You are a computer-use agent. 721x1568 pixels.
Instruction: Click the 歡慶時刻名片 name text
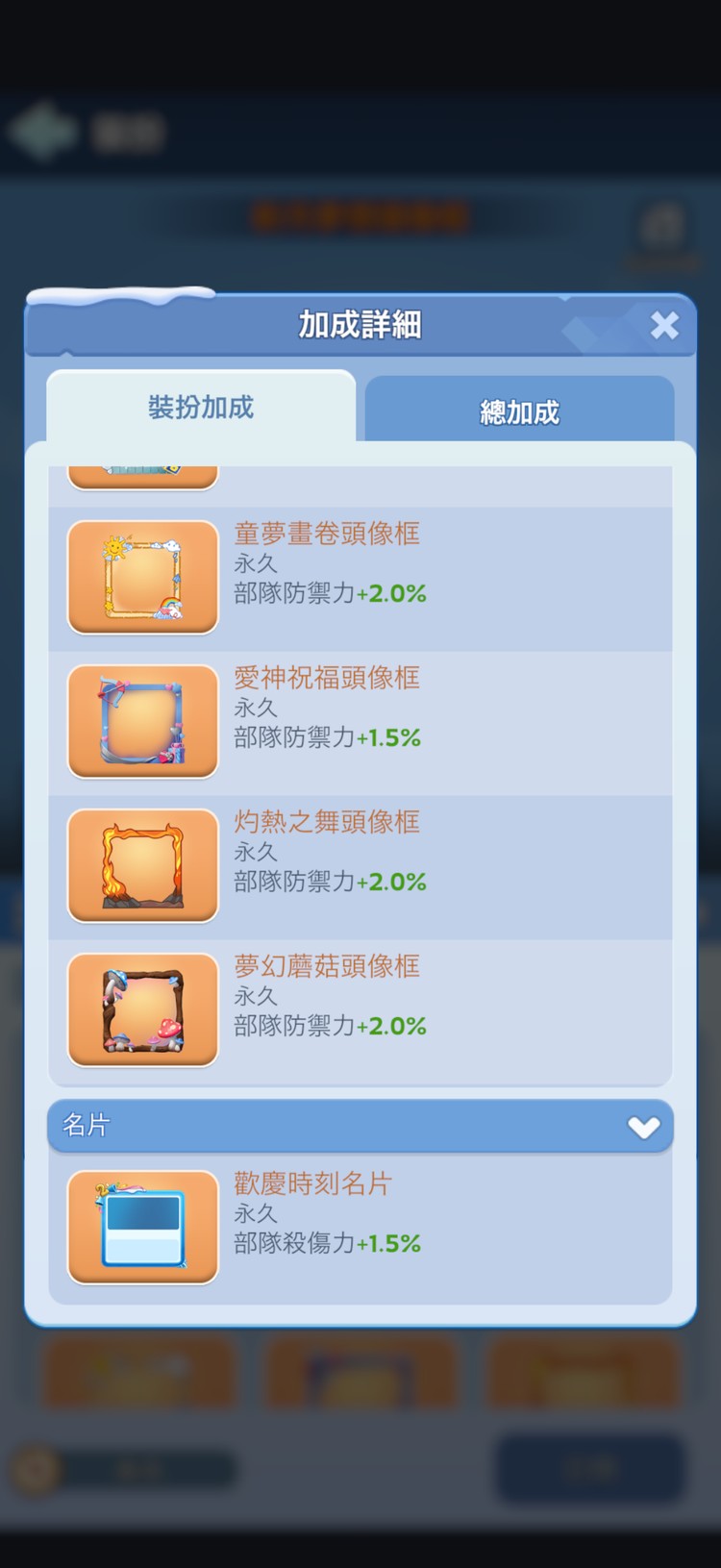(312, 1183)
